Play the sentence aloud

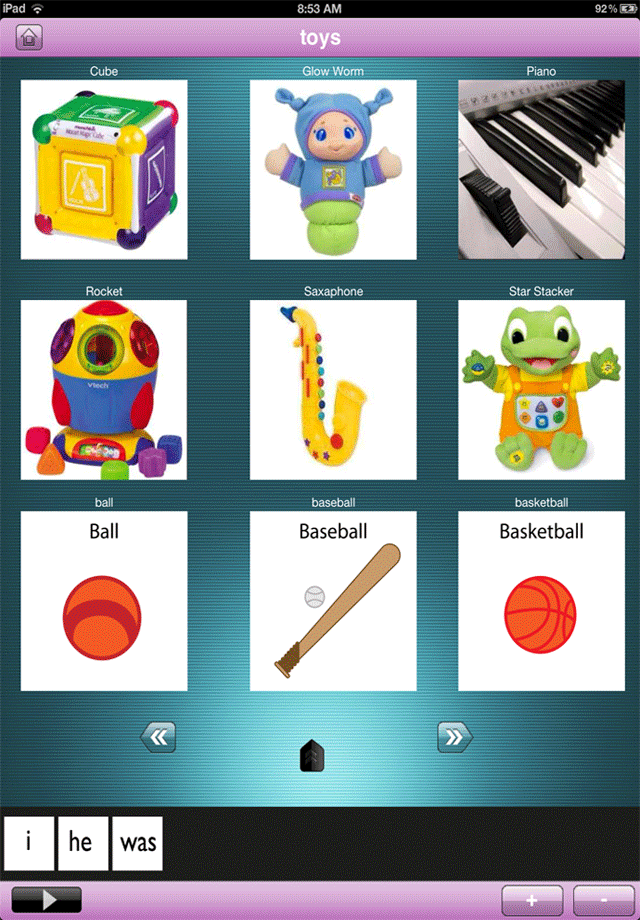(x=46, y=899)
